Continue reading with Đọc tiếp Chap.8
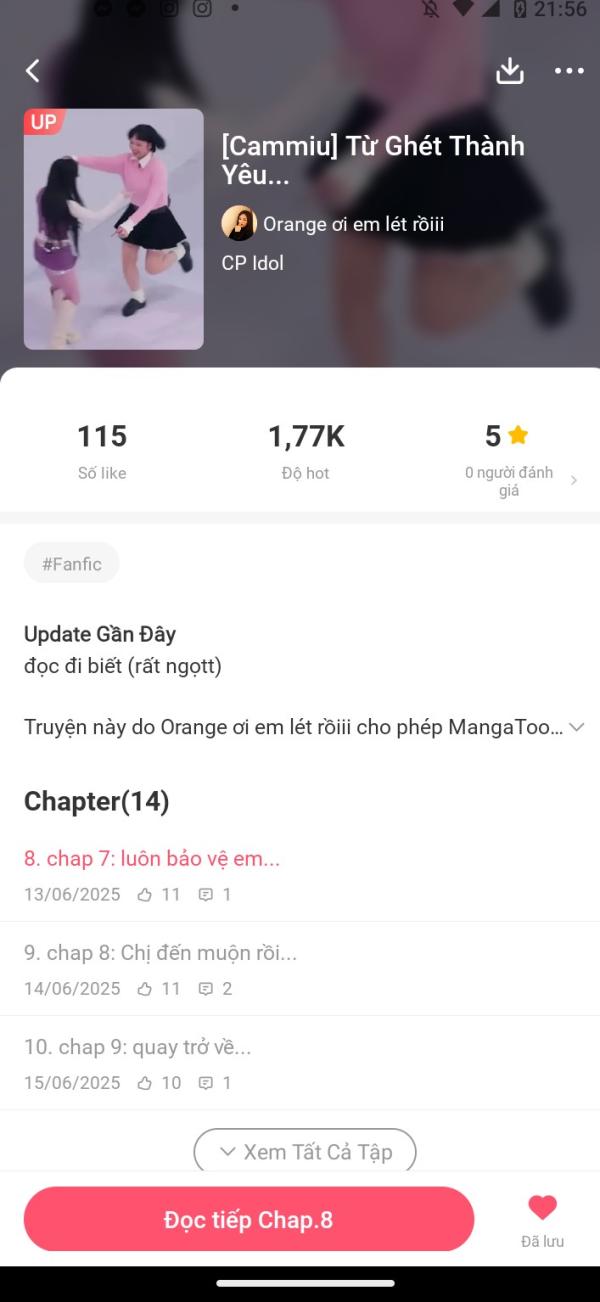This screenshot has height=1302, width=600. (x=249, y=1219)
